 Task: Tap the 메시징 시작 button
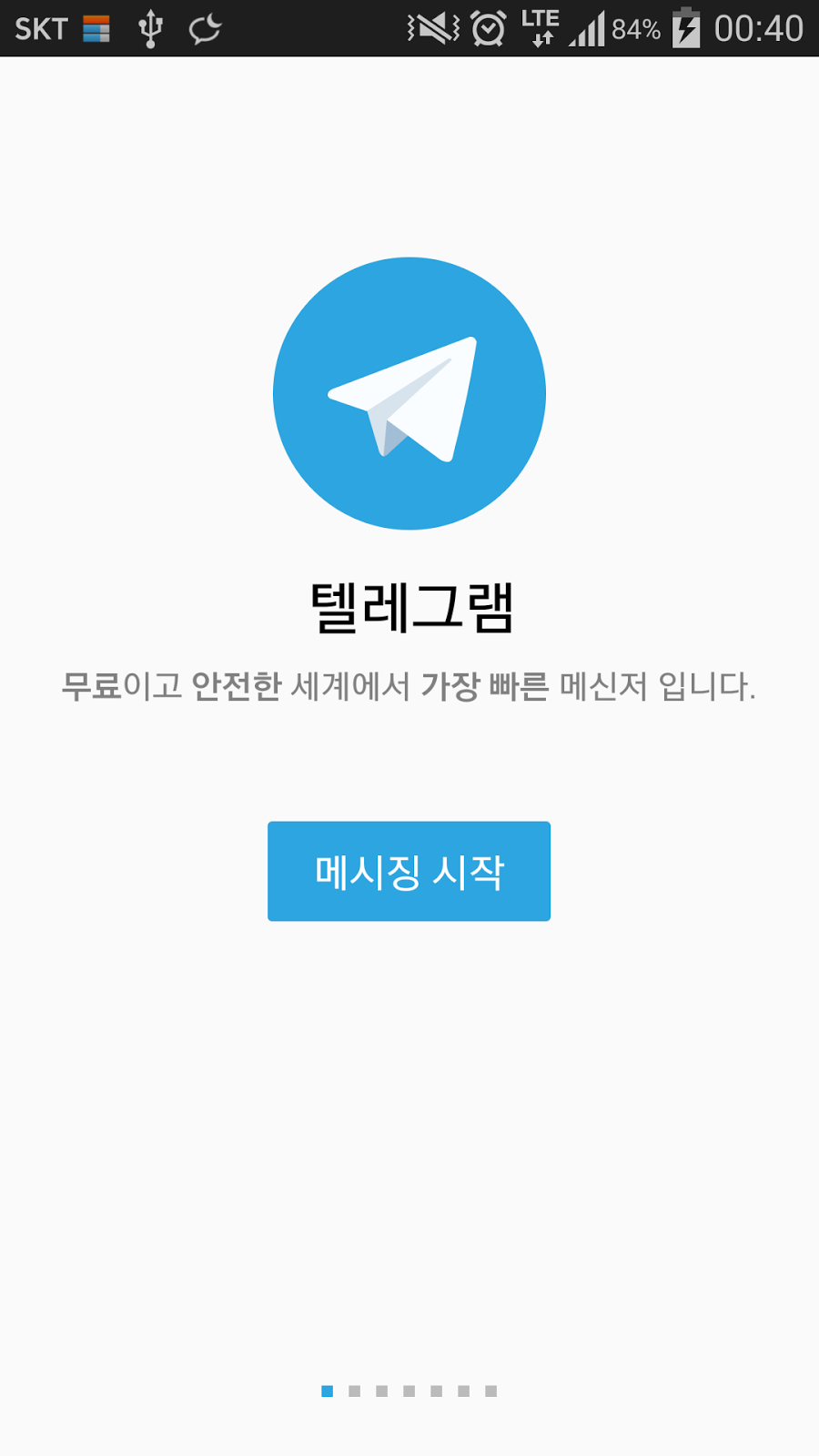click(409, 871)
